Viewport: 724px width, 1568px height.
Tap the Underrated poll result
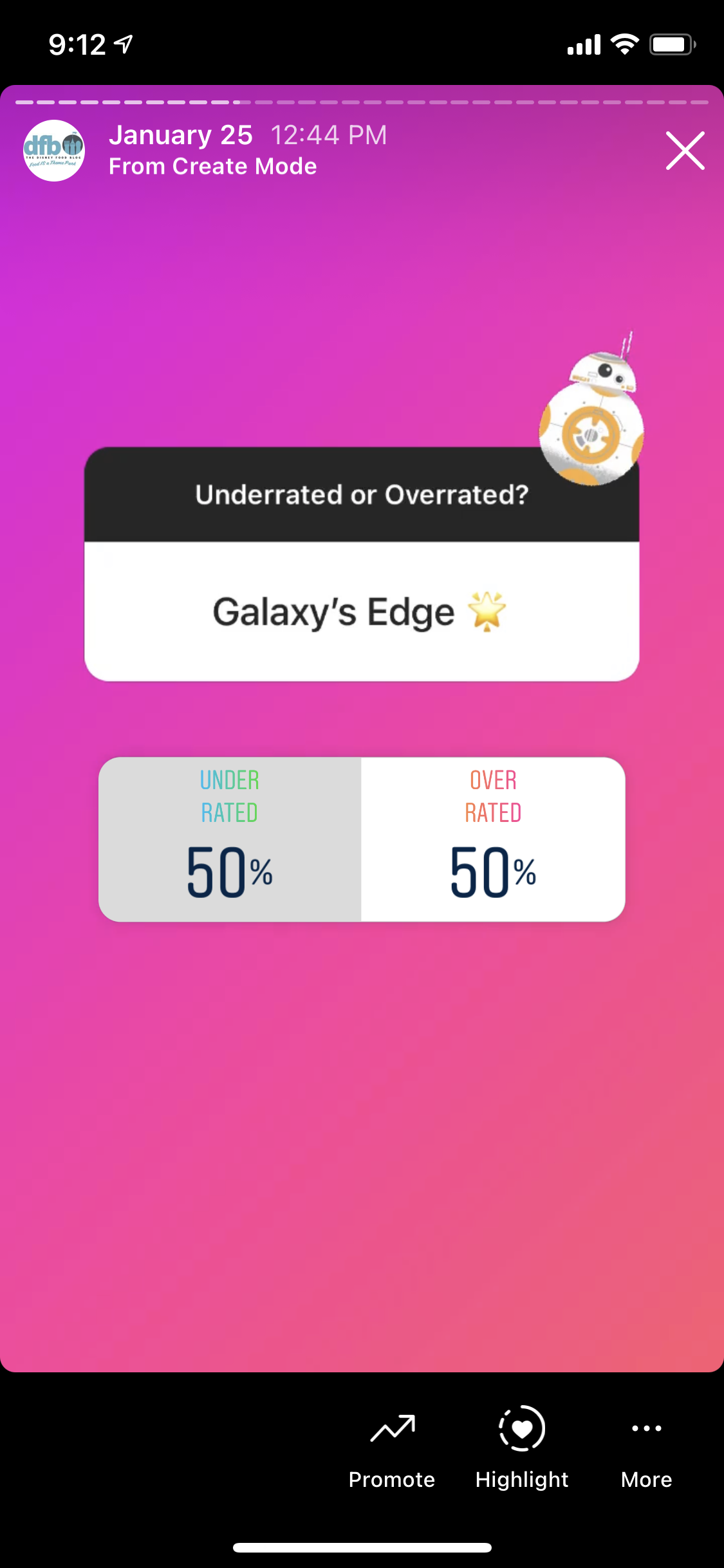(230, 839)
